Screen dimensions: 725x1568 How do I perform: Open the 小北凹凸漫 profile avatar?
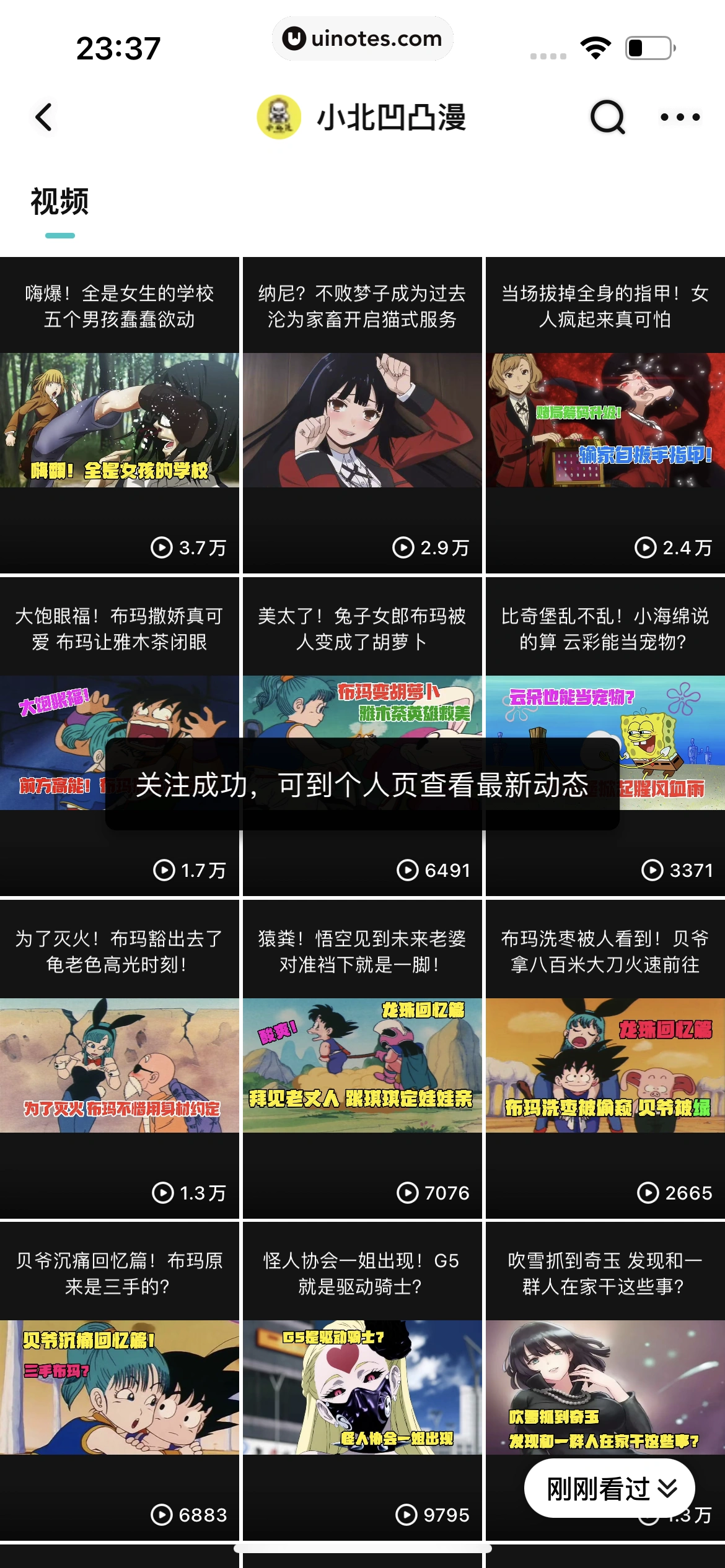(x=279, y=117)
